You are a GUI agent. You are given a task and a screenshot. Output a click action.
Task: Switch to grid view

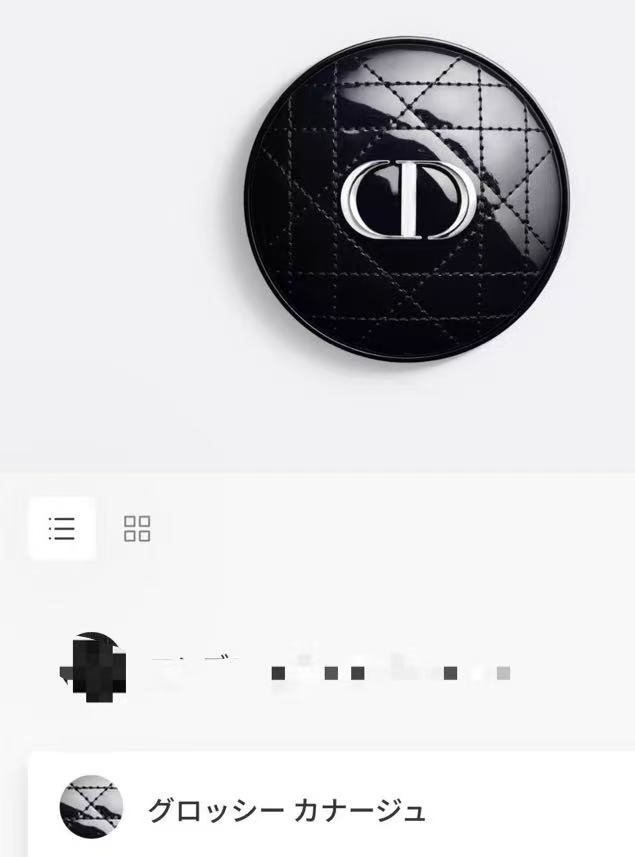[137, 528]
